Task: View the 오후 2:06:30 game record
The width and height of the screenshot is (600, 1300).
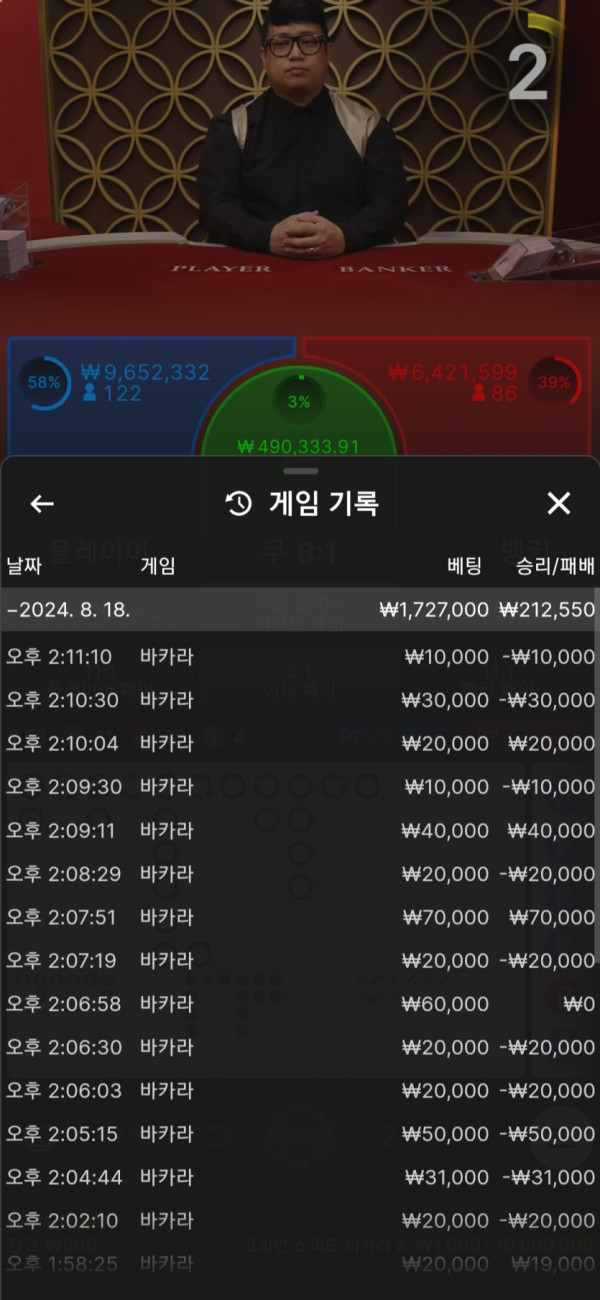Action: click(300, 1047)
